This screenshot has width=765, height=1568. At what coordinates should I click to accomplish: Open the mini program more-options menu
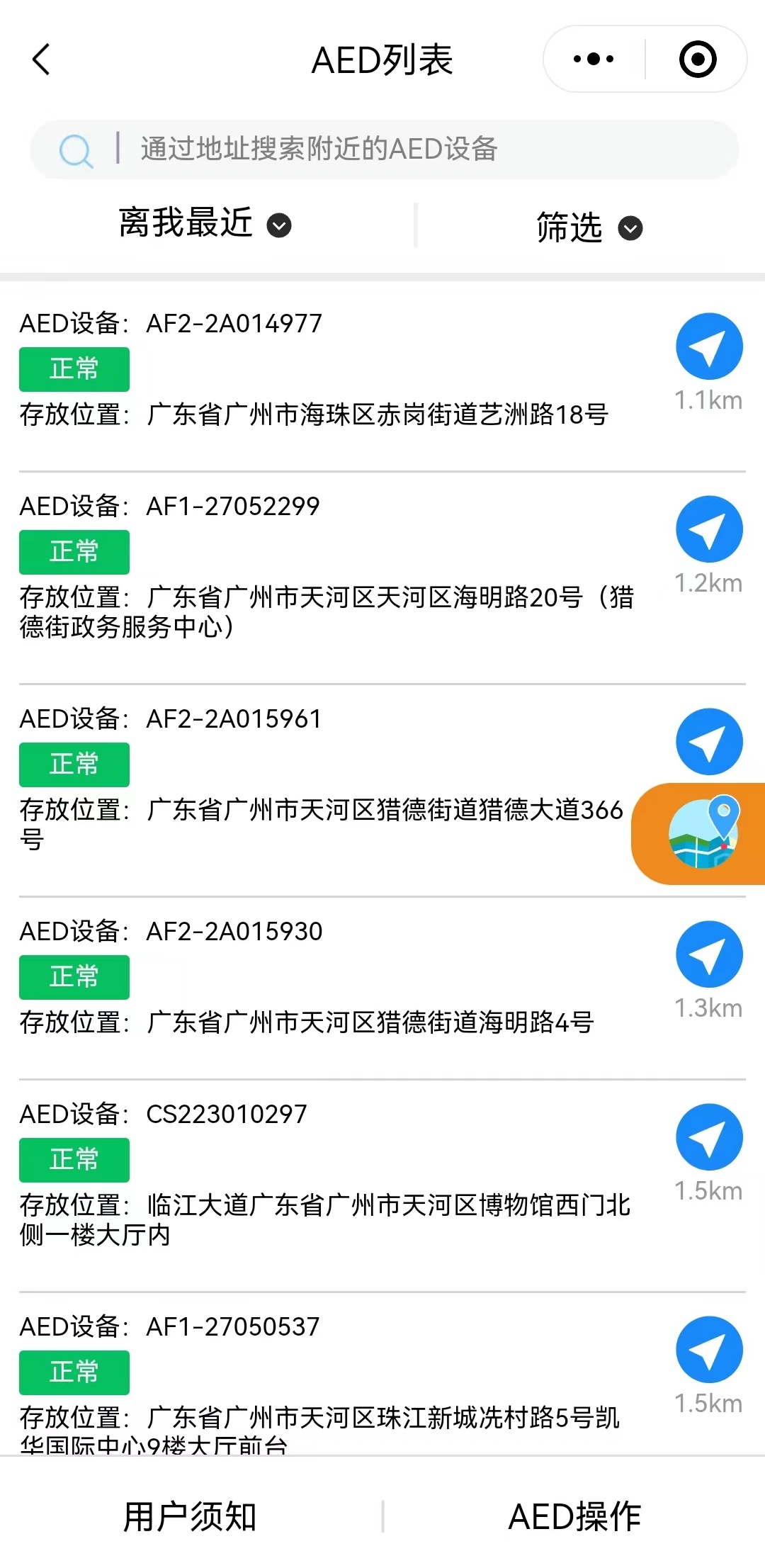coord(594,60)
